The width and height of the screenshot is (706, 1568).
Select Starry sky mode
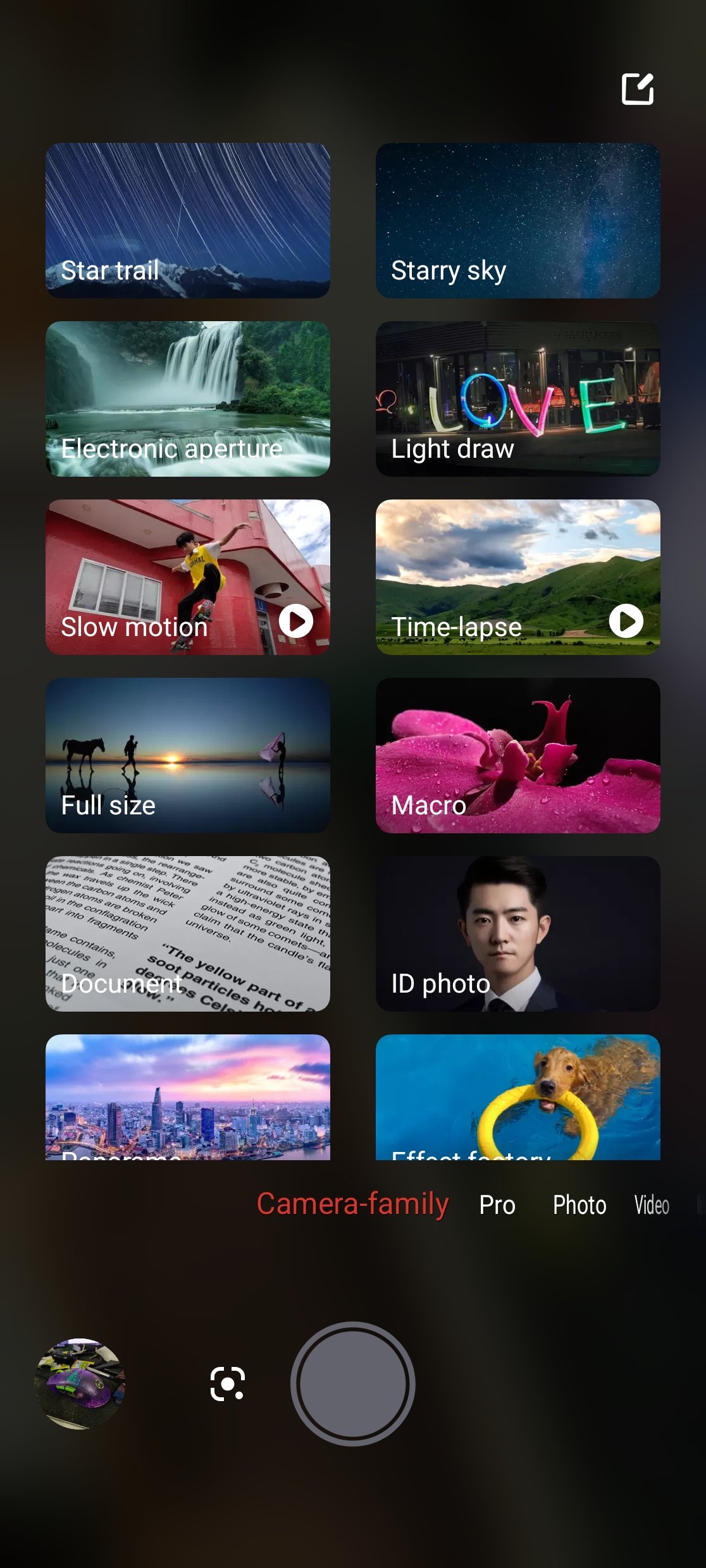click(x=517, y=220)
